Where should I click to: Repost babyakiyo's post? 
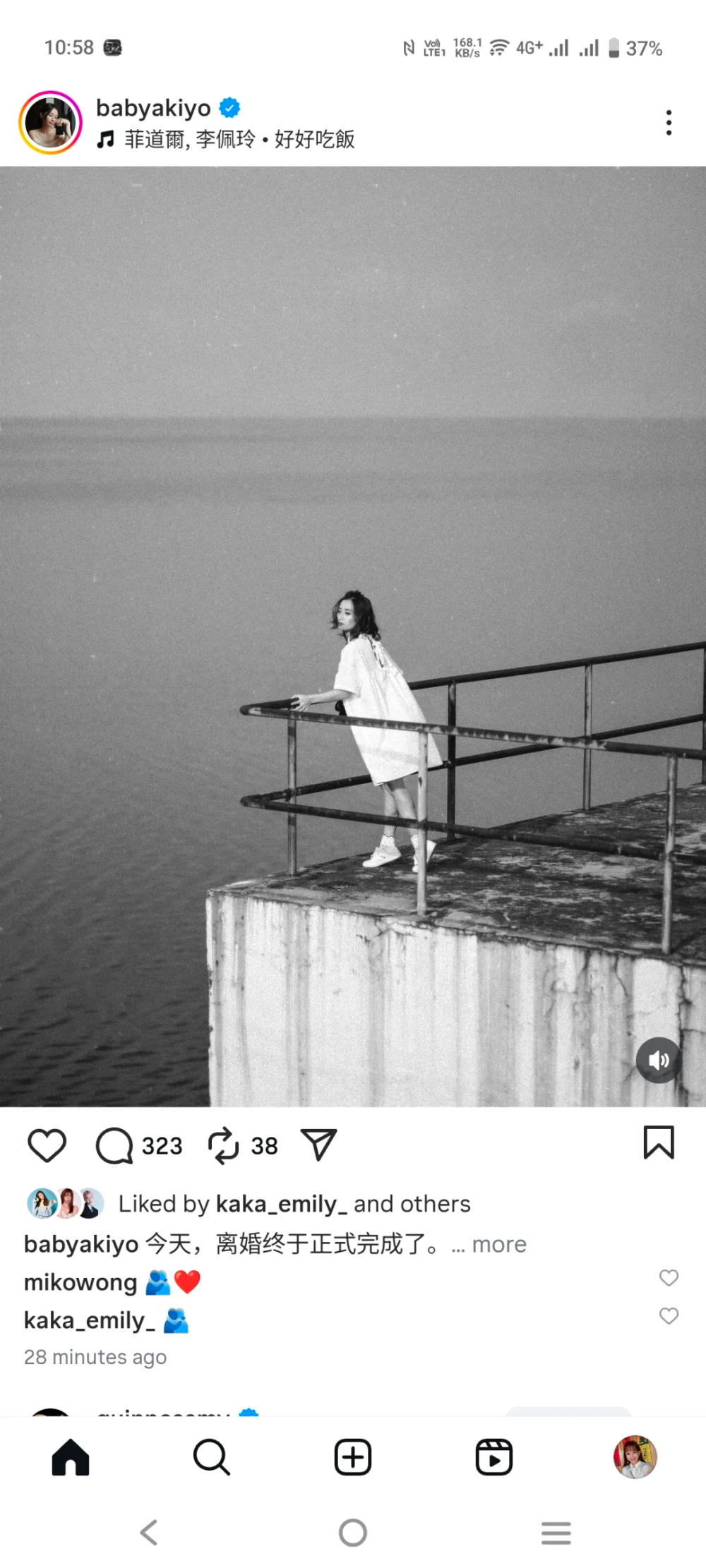click(224, 1145)
